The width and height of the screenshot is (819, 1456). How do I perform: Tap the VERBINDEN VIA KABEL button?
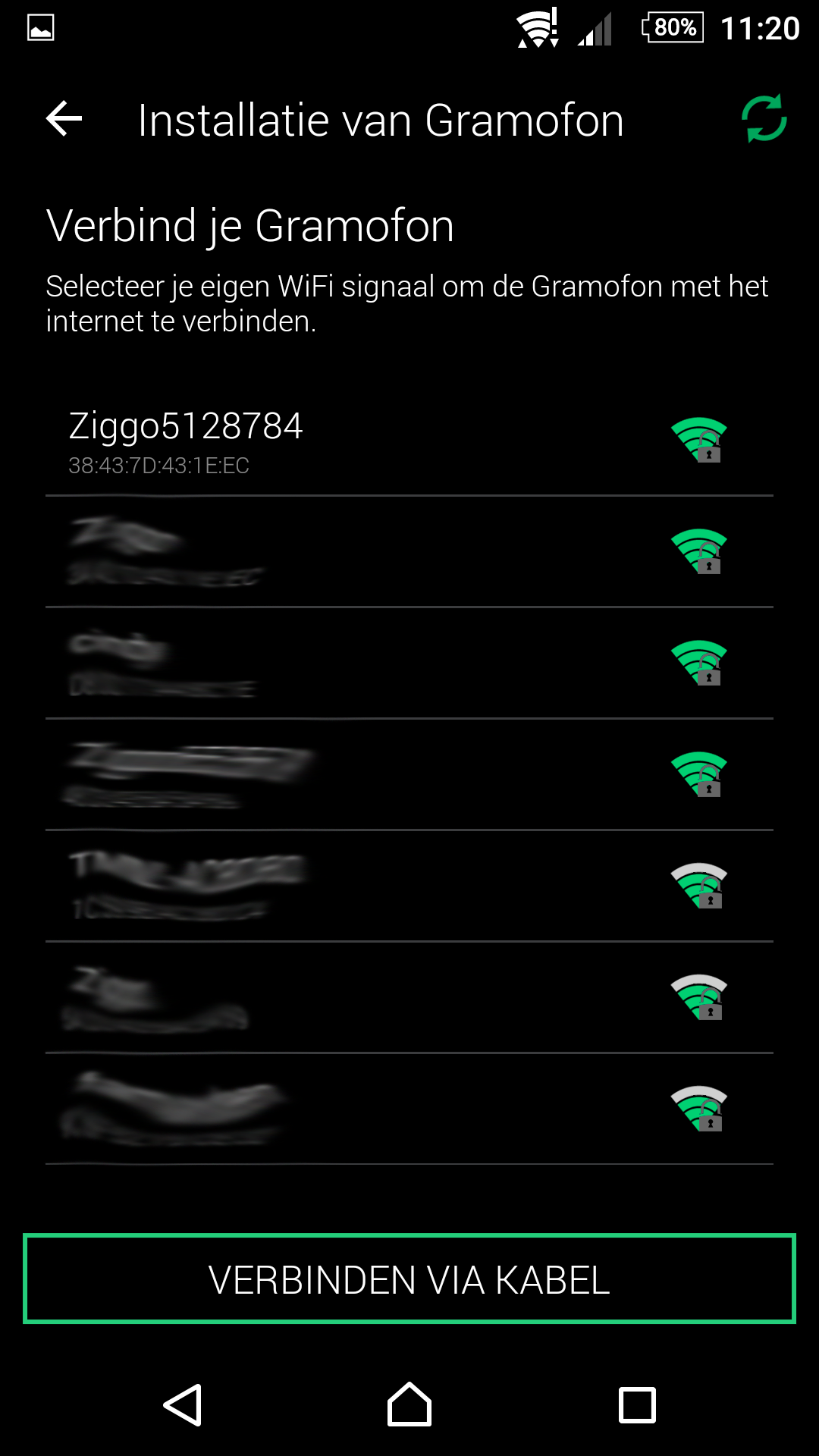(x=409, y=1279)
